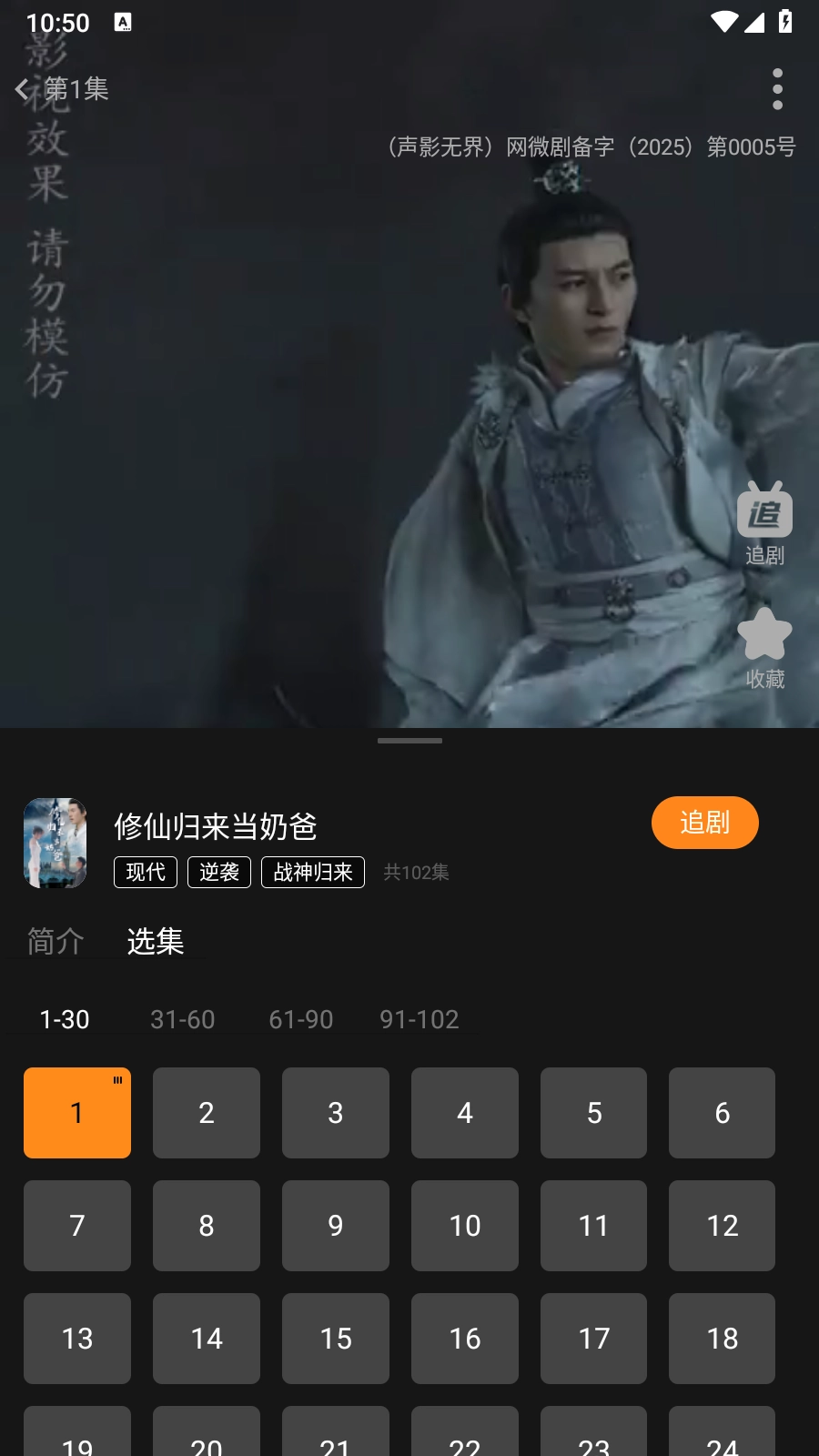The width and height of the screenshot is (819, 1456).
Task: Show episodes in the 31-60 range
Action: [x=183, y=1019]
